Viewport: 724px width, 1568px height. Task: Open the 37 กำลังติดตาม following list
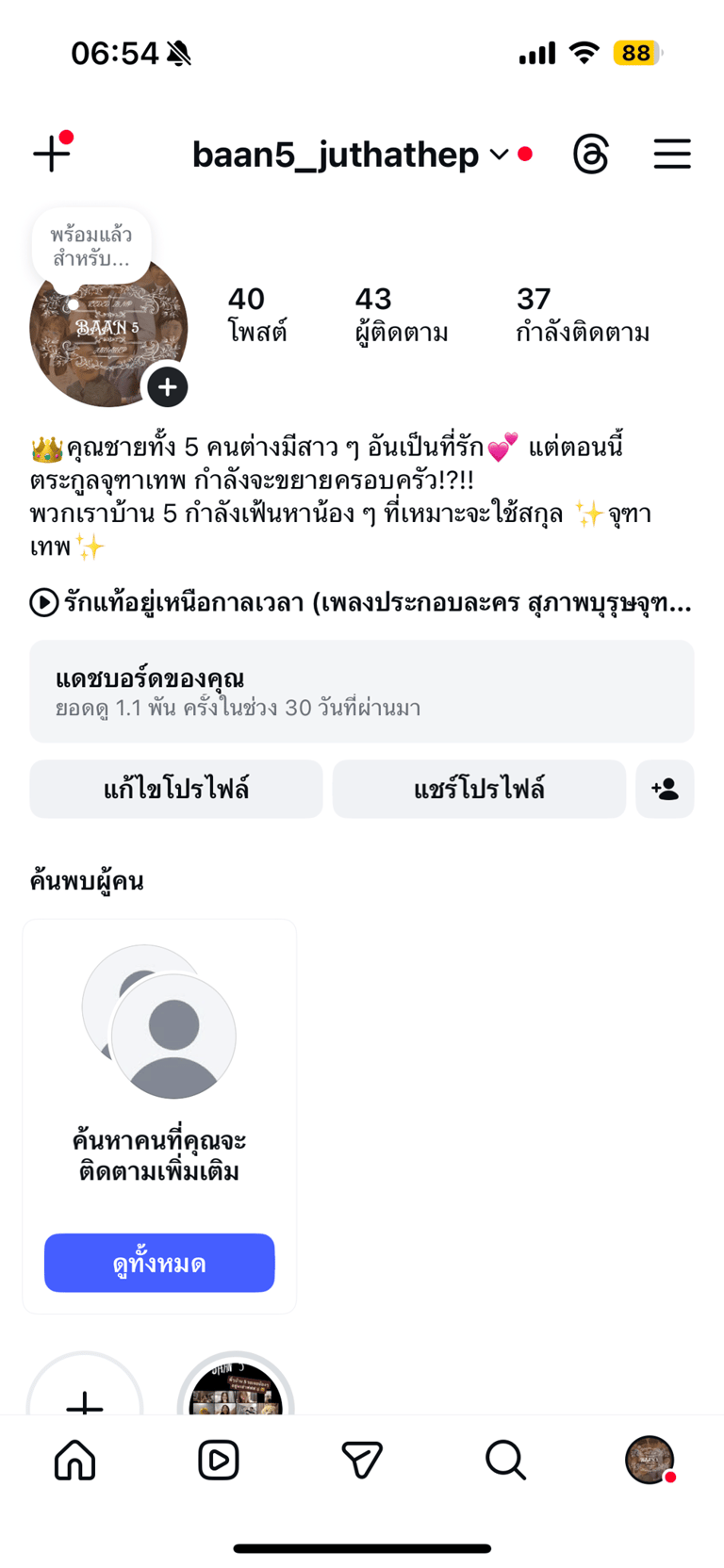click(x=582, y=315)
